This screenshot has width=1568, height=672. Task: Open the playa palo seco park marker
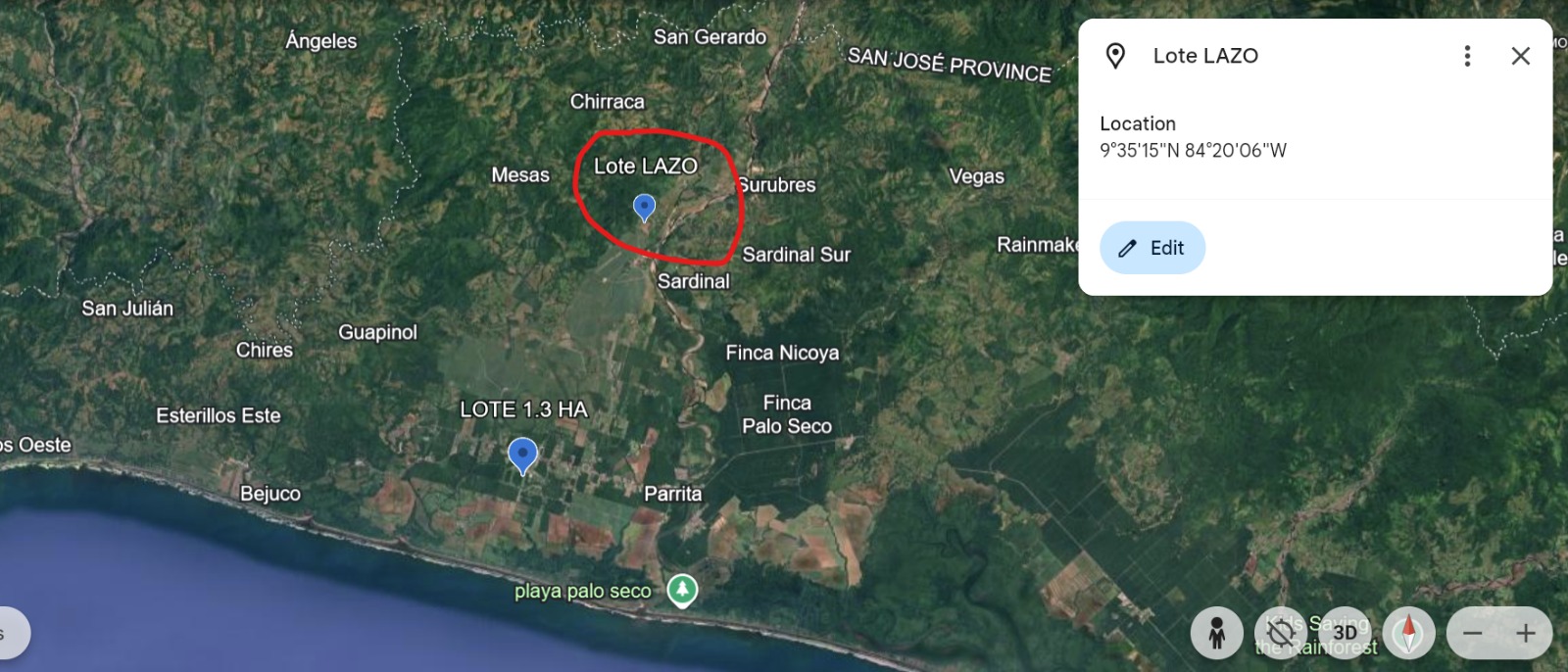point(682,590)
